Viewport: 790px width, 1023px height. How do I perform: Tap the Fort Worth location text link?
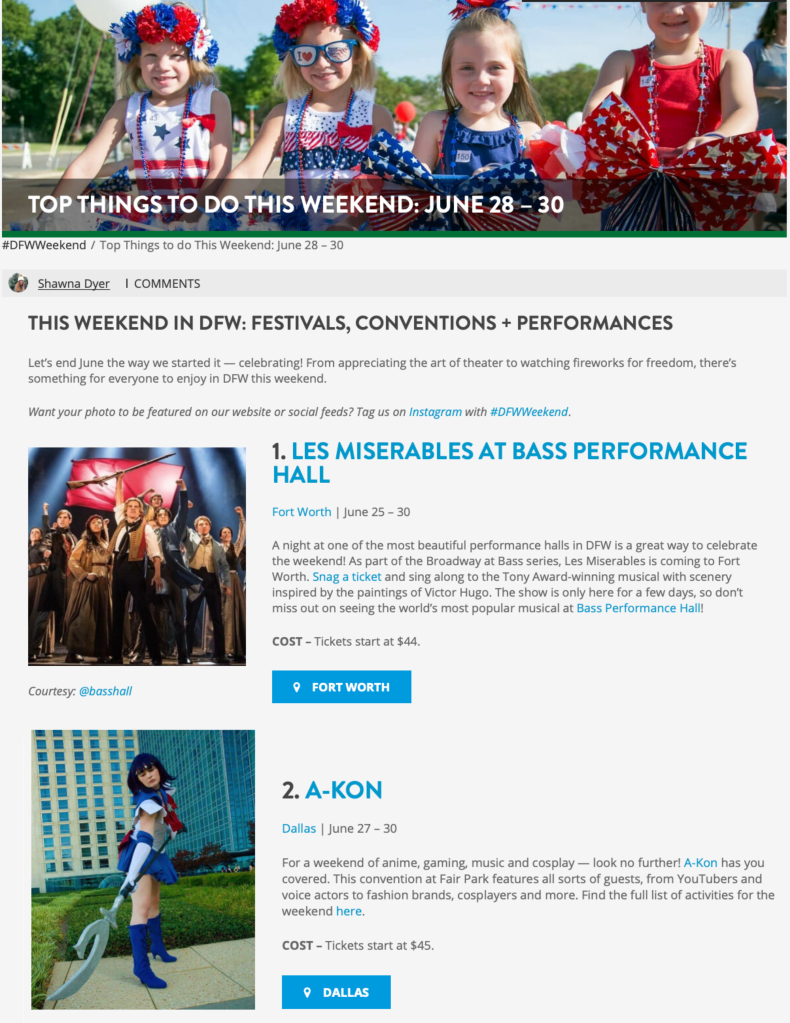pyautogui.click(x=301, y=512)
